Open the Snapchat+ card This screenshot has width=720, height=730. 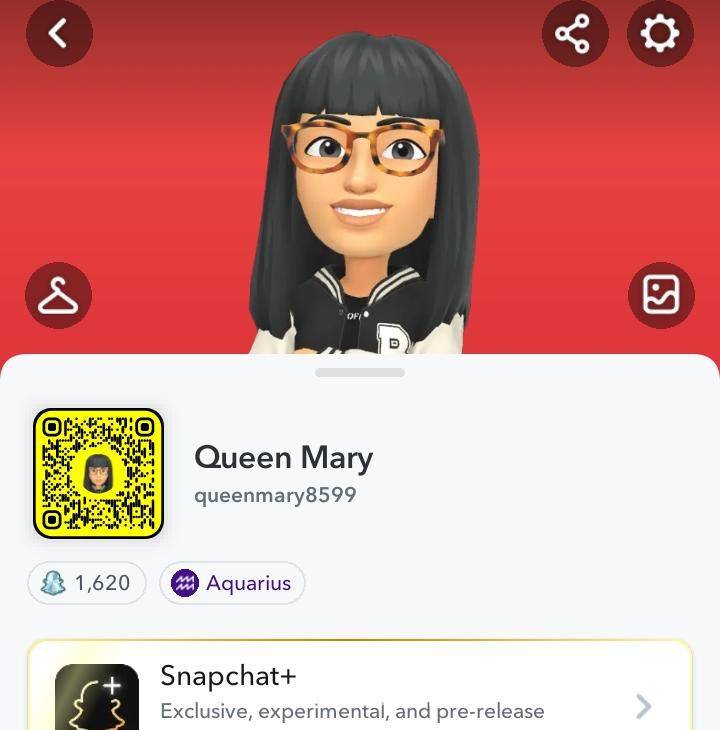tap(360, 685)
